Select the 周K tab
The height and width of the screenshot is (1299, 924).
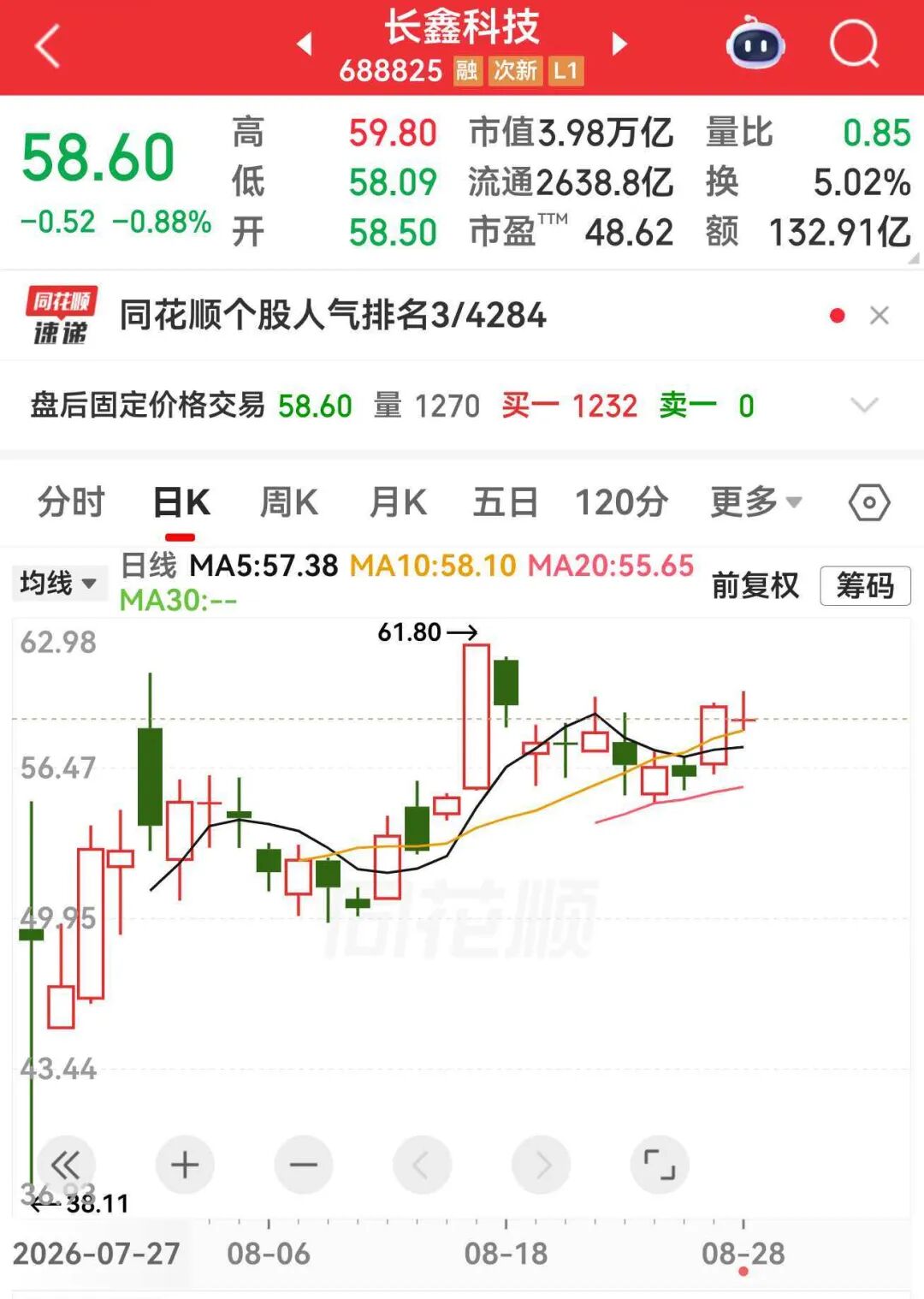pyautogui.click(x=289, y=502)
